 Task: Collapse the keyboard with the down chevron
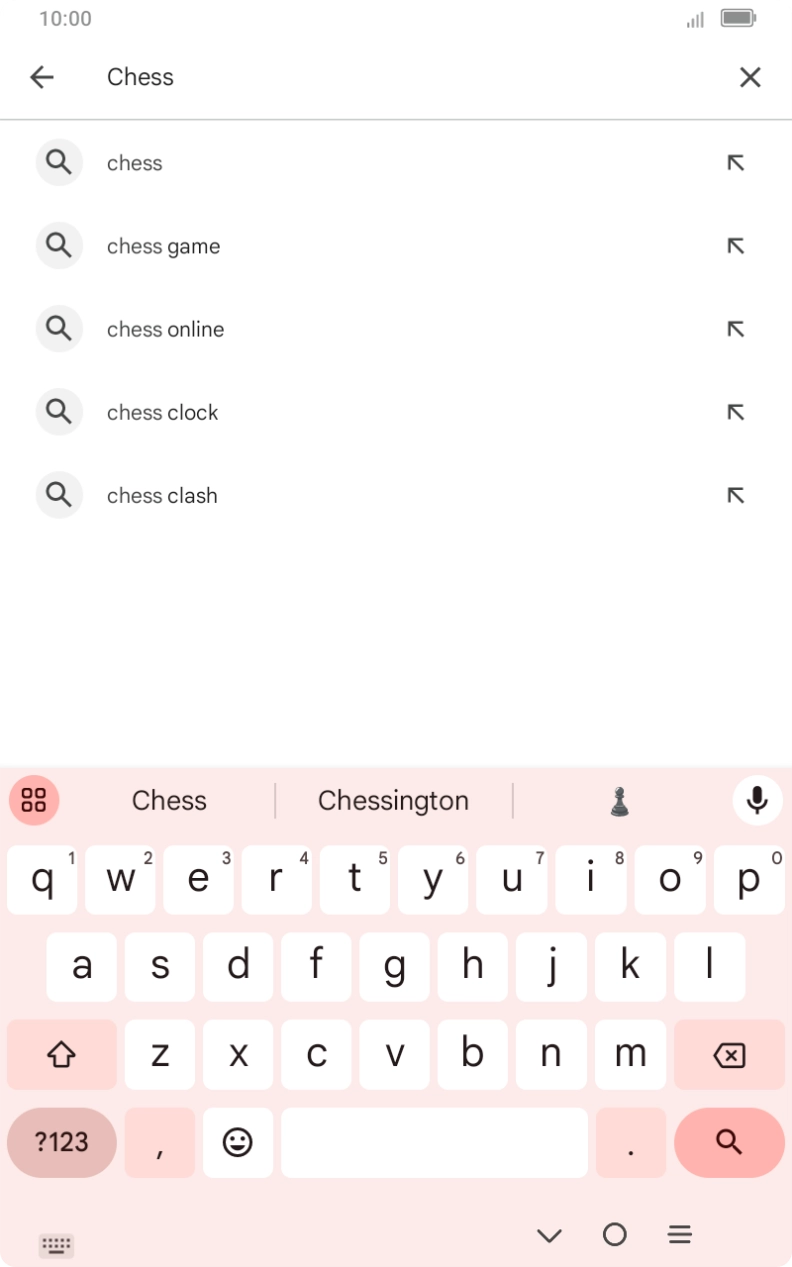click(549, 1235)
